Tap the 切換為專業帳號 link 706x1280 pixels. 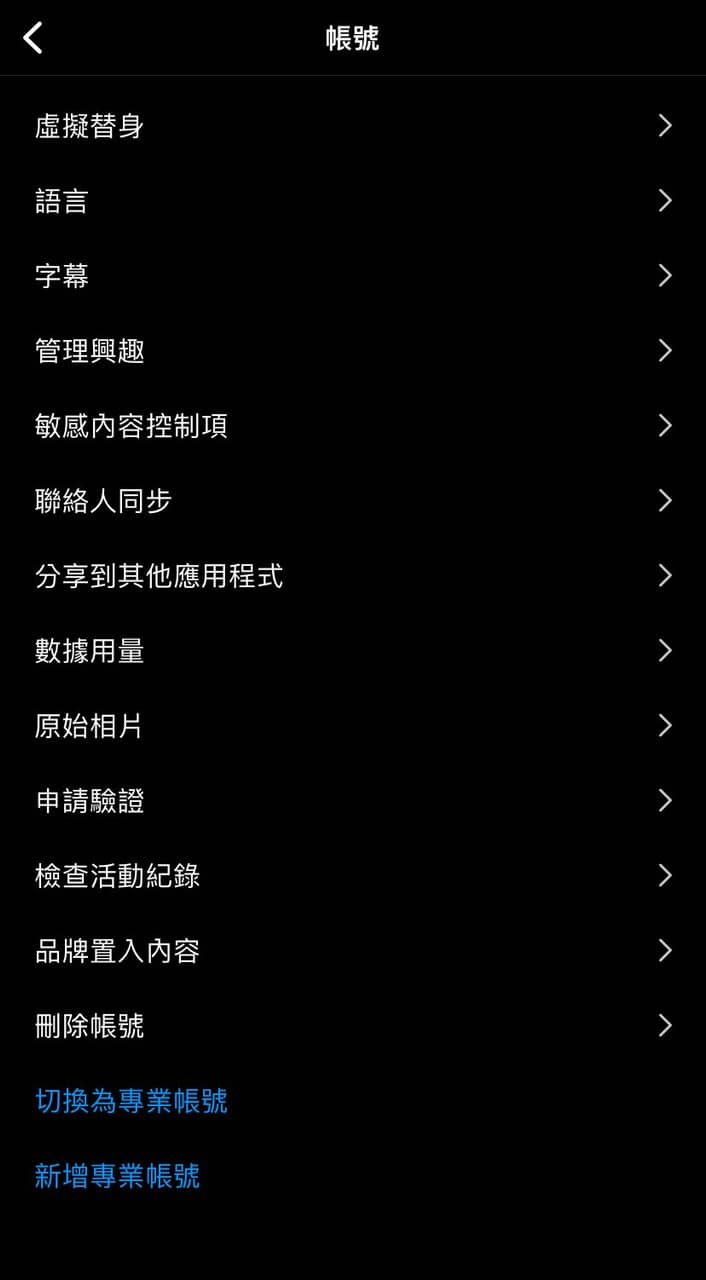click(132, 1101)
